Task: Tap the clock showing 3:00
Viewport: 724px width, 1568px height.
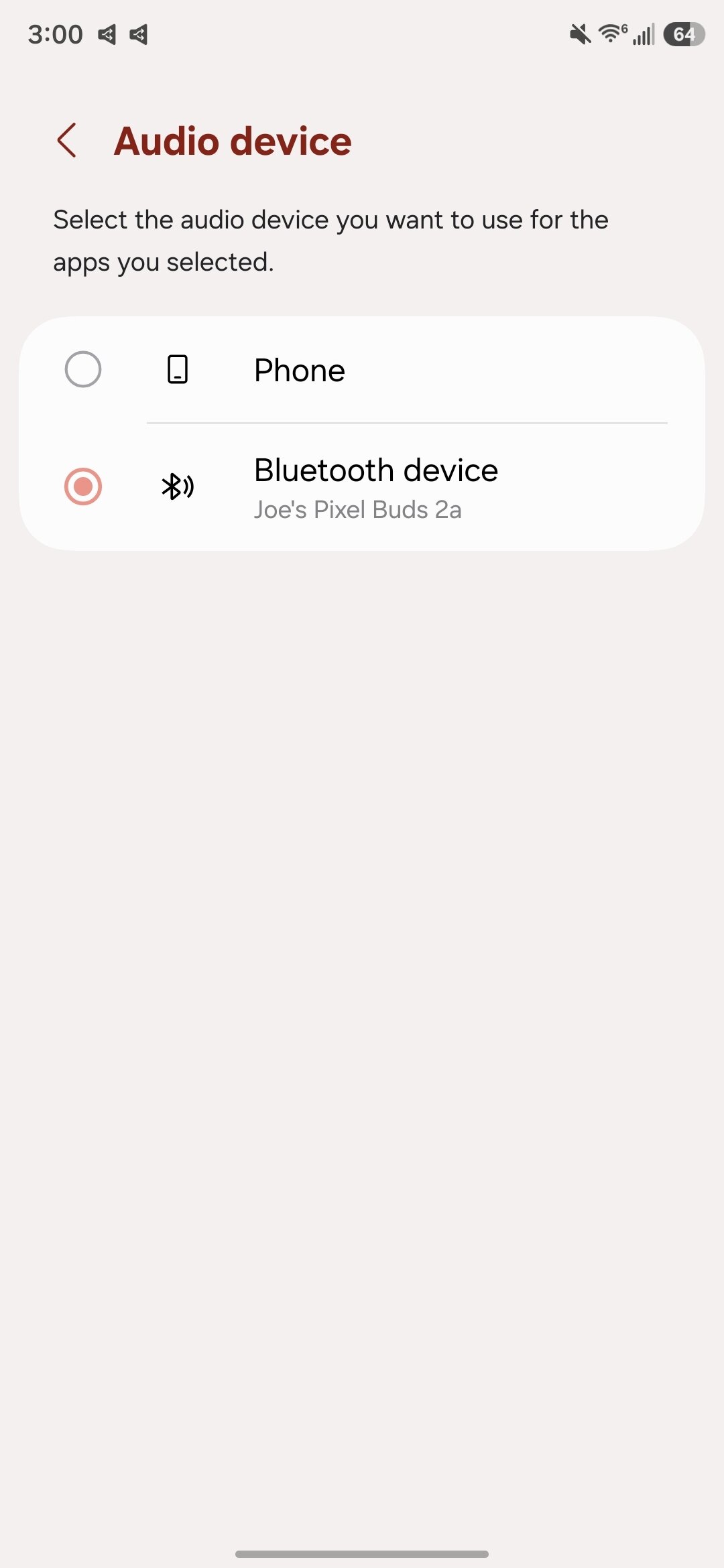Action: [54, 34]
